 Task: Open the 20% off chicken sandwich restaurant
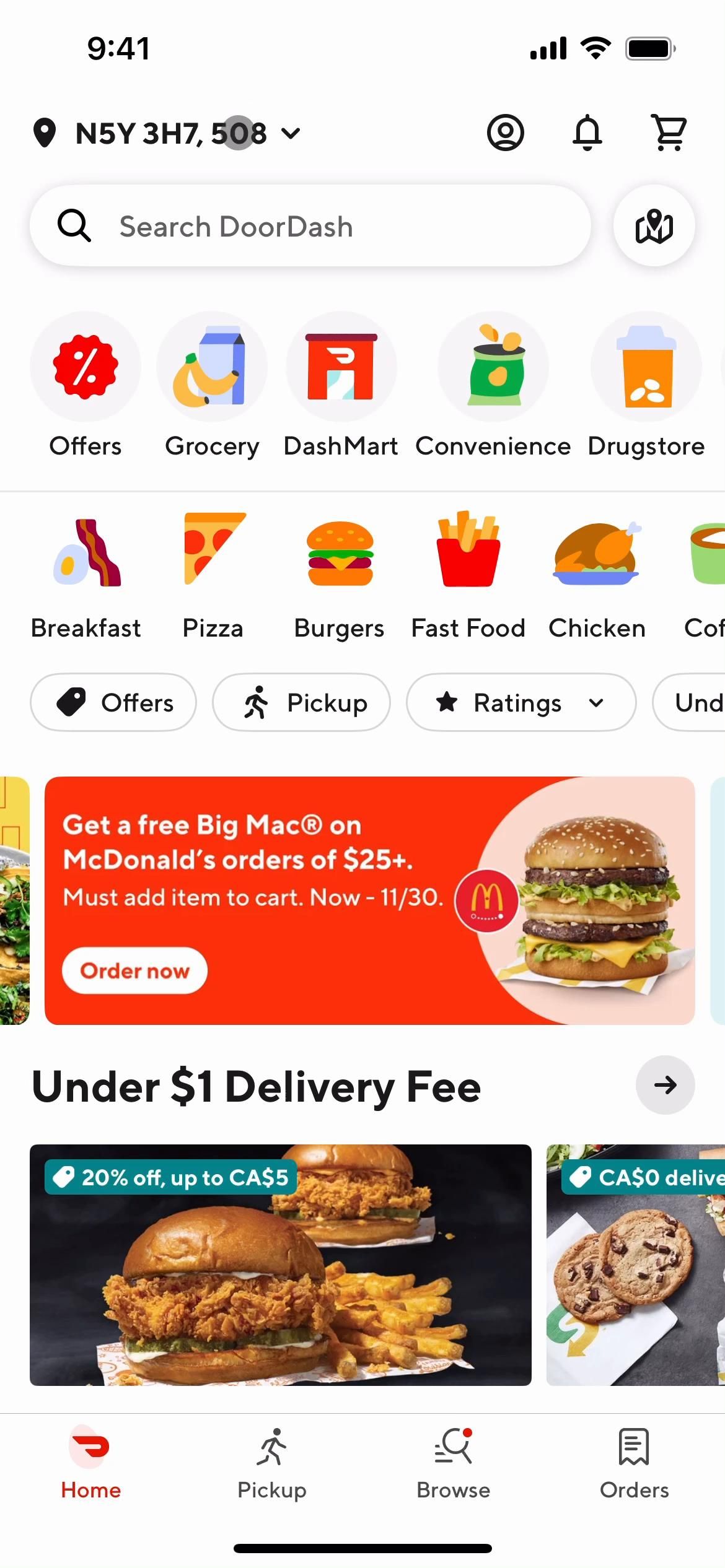coord(280,1265)
